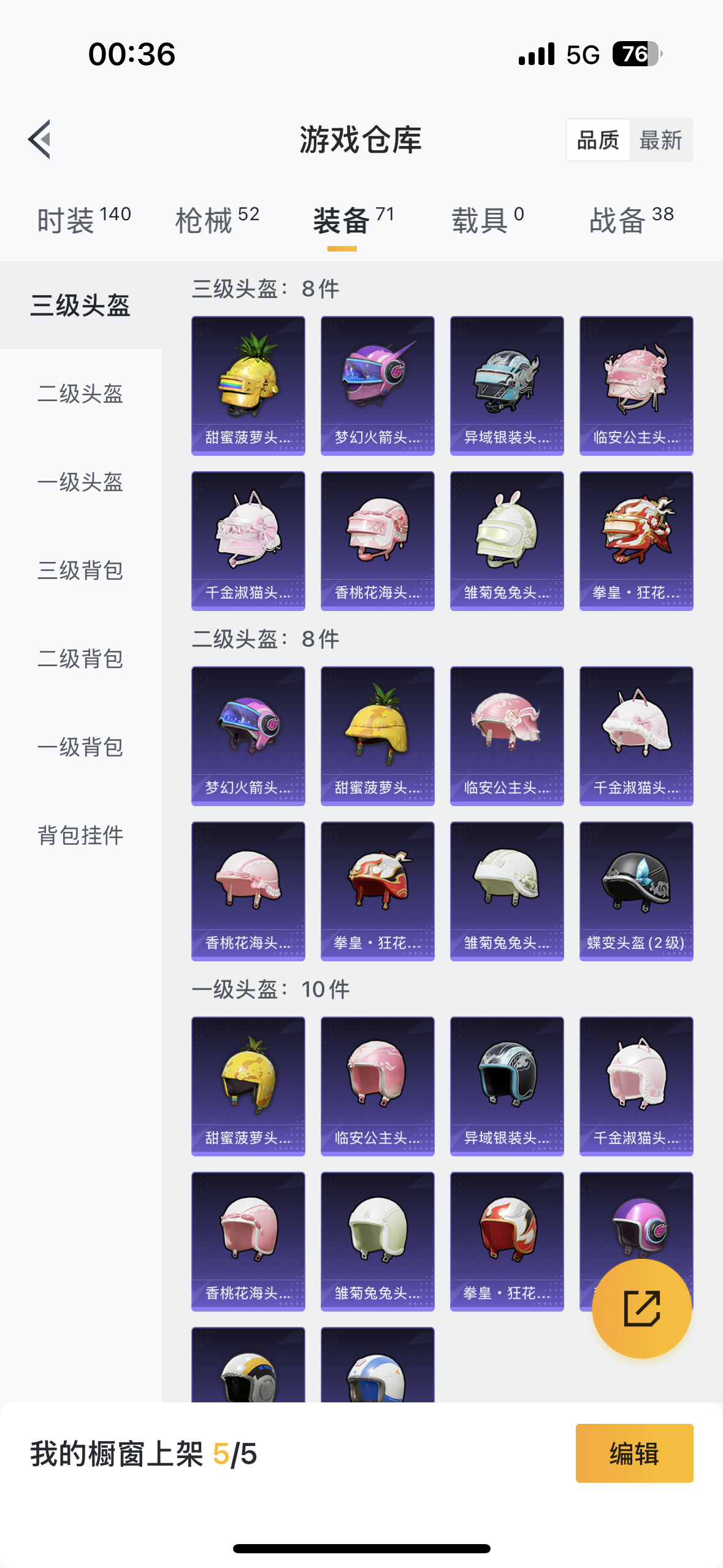The height and width of the screenshot is (1568, 723).
Task: Sort by 品质
Action: point(598,140)
